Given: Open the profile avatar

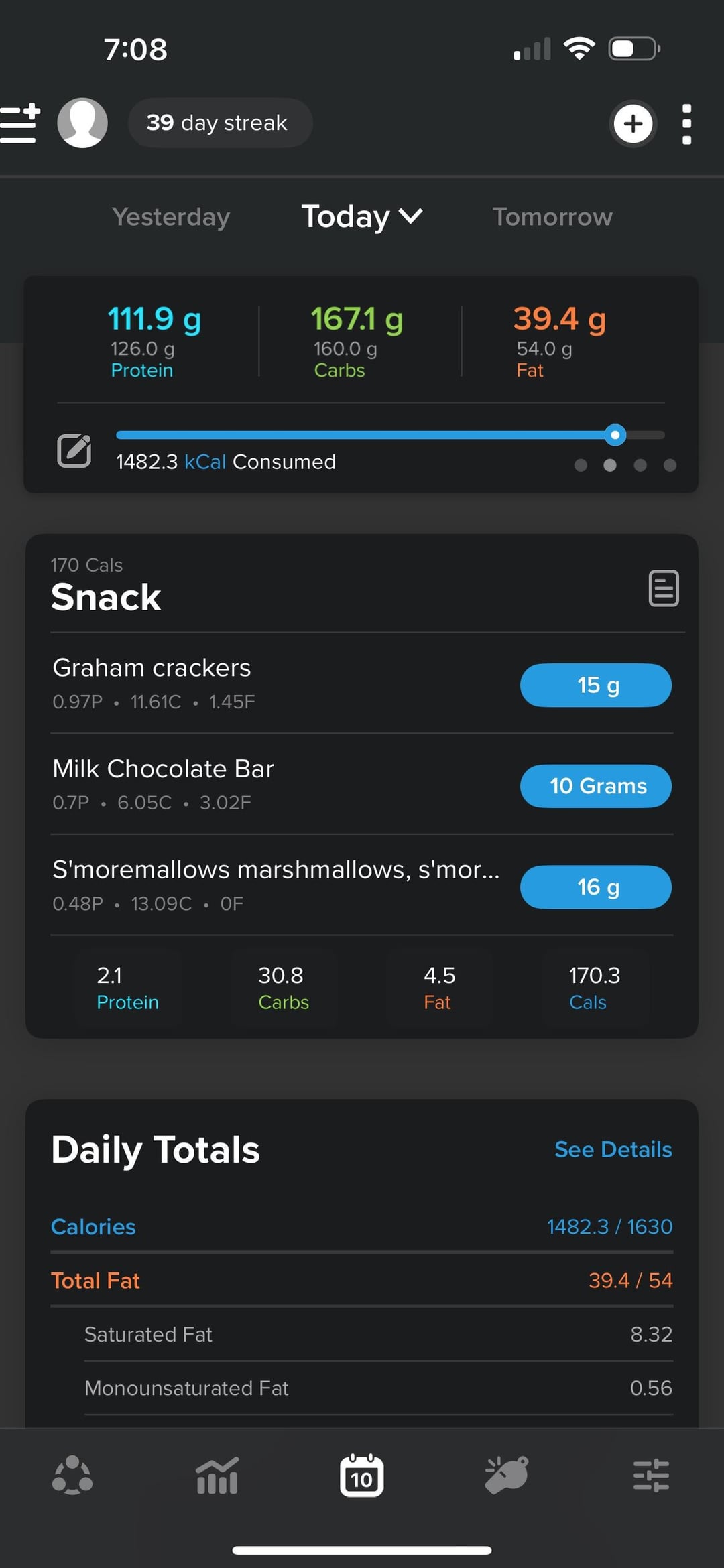Looking at the screenshot, I should (x=82, y=123).
